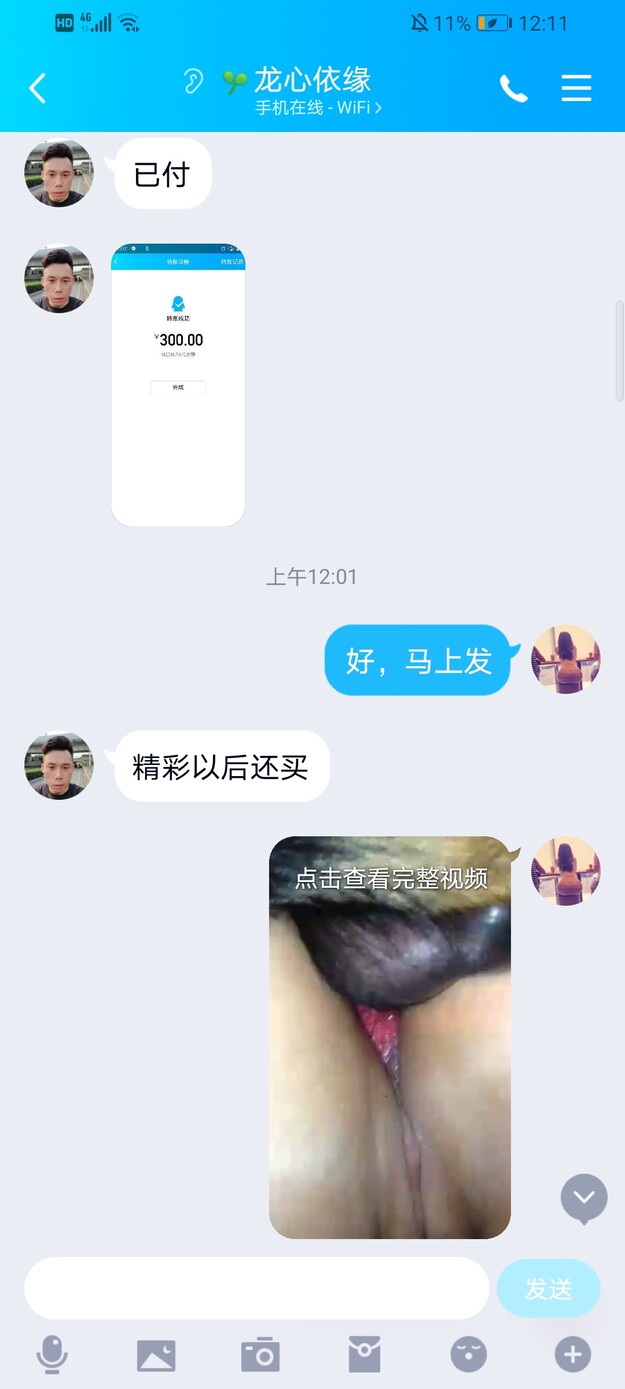The width and height of the screenshot is (625, 1389).
Task: Send a red packet via the envelope icon
Action: click(364, 1355)
